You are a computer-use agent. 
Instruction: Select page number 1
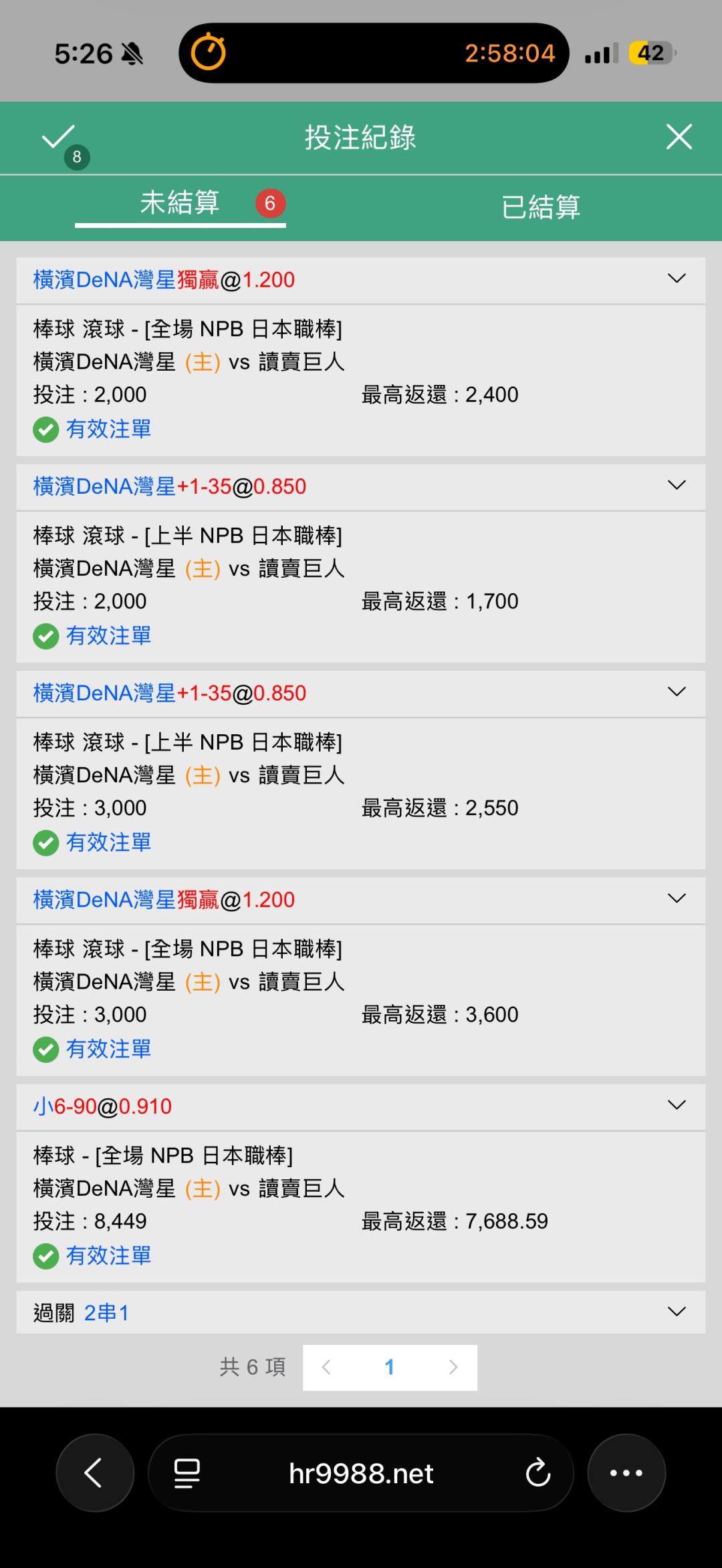click(x=390, y=1367)
